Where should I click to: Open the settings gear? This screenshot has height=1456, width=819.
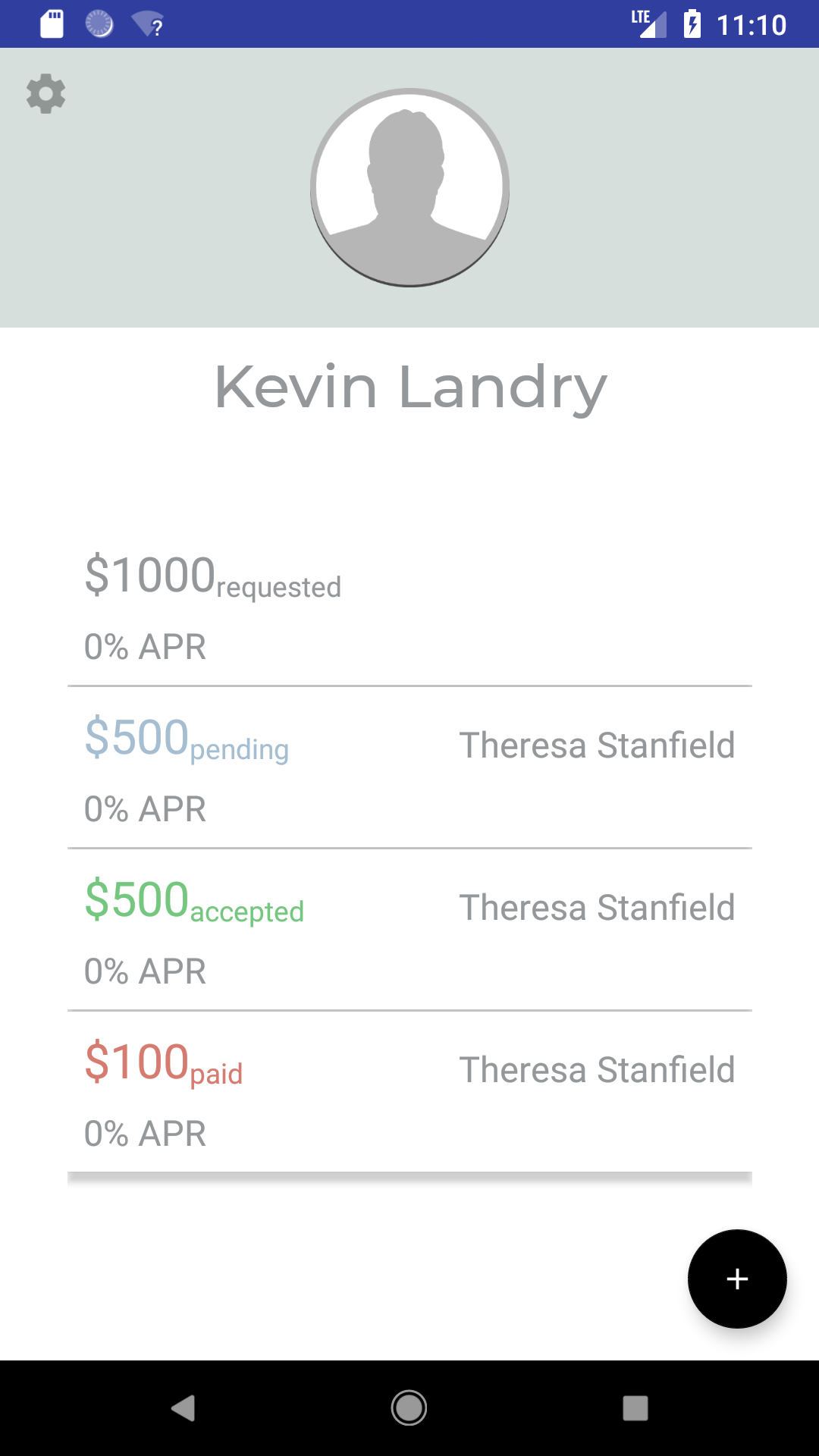pyautogui.click(x=46, y=94)
